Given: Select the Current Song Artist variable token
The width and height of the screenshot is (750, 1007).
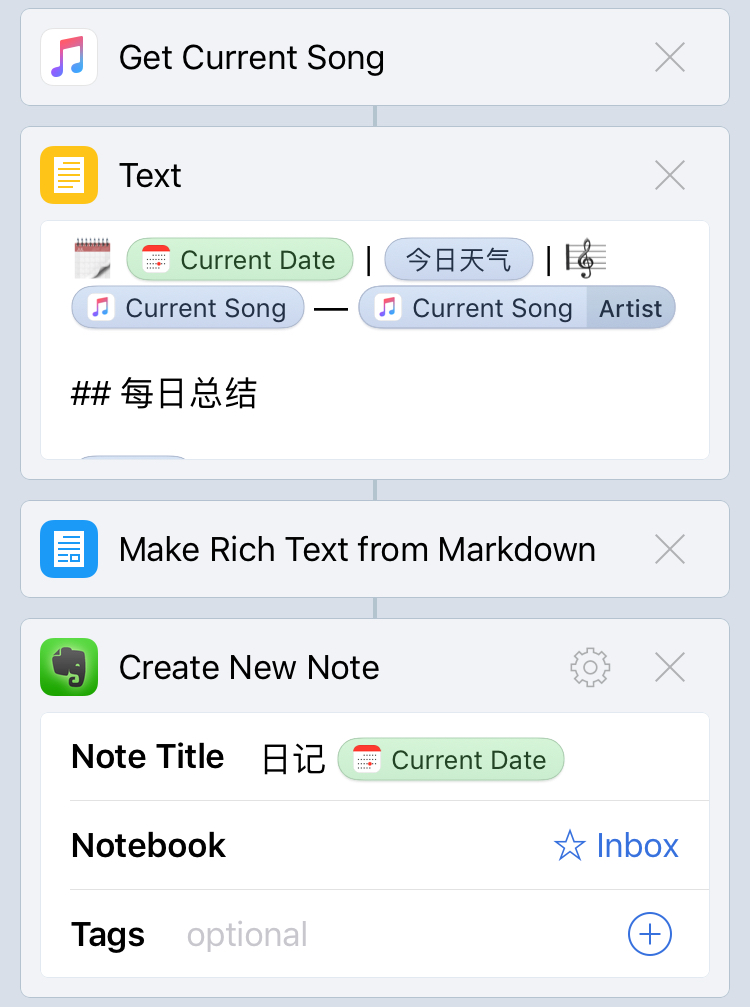Looking at the screenshot, I should point(517,308).
